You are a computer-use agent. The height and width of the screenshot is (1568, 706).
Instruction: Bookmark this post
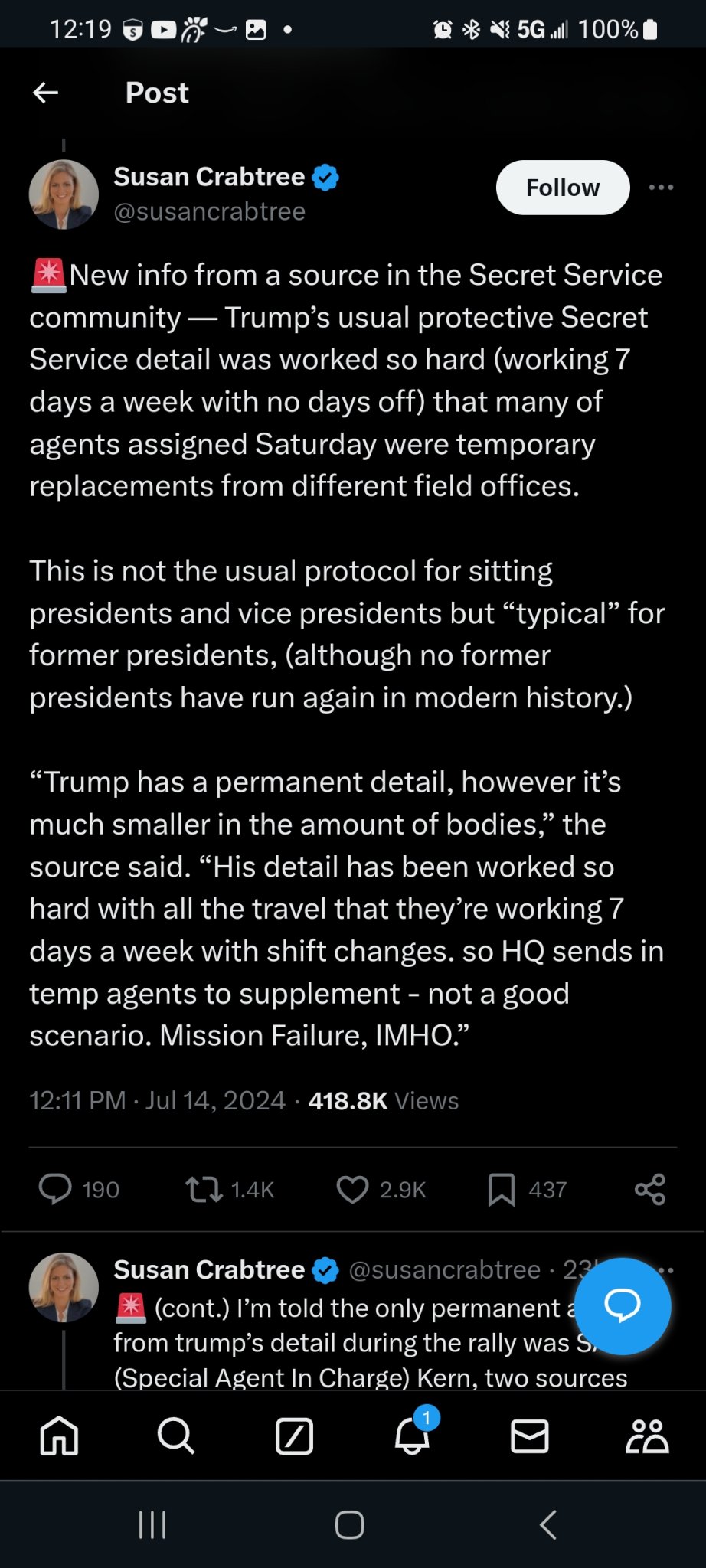[x=502, y=1189]
